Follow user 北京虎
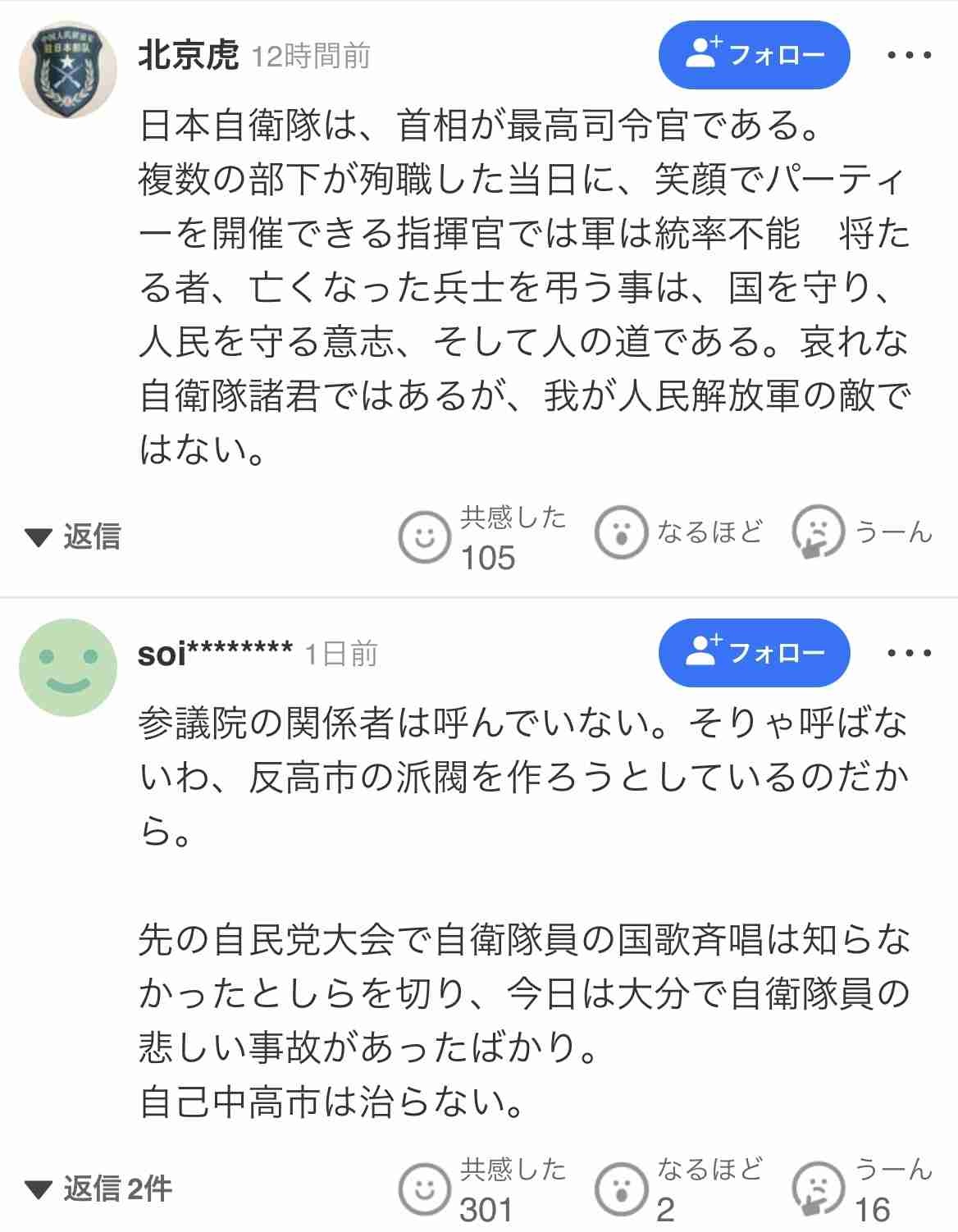Image resolution: width=958 pixels, height=1232 pixels. [x=754, y=55]
